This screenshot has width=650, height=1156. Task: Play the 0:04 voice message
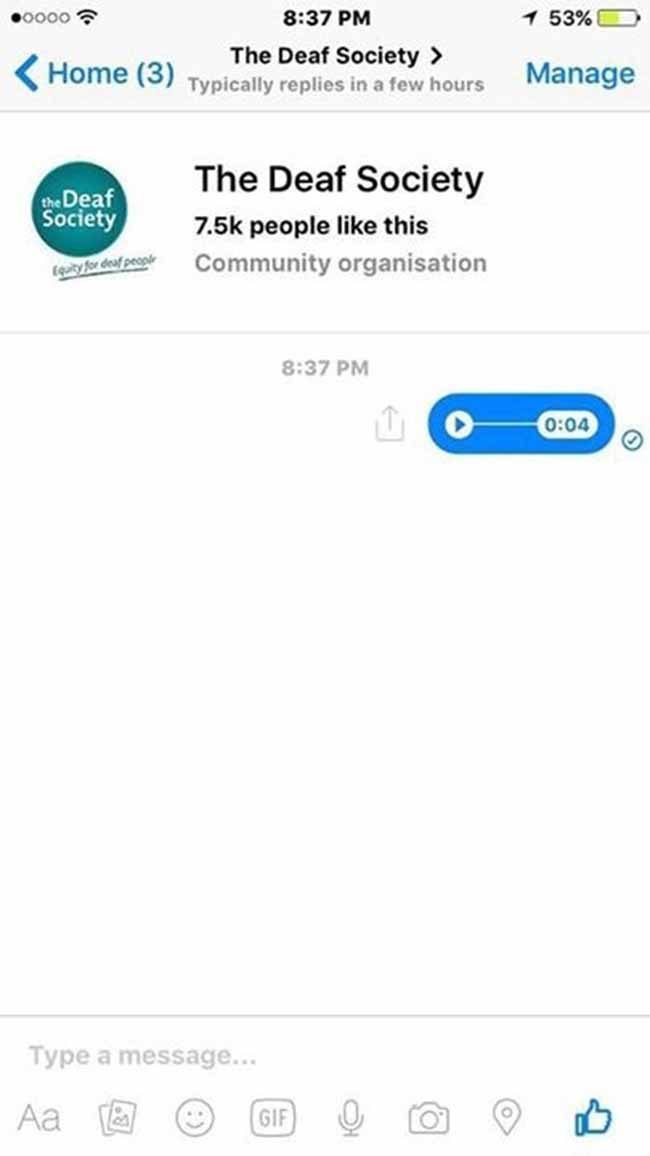(458, 425)
